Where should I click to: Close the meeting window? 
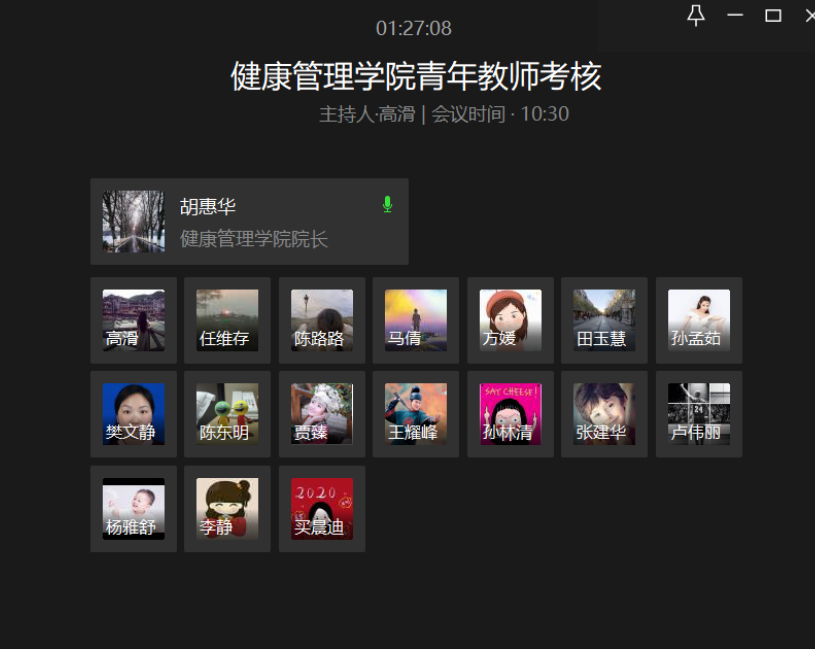point(809,15)
